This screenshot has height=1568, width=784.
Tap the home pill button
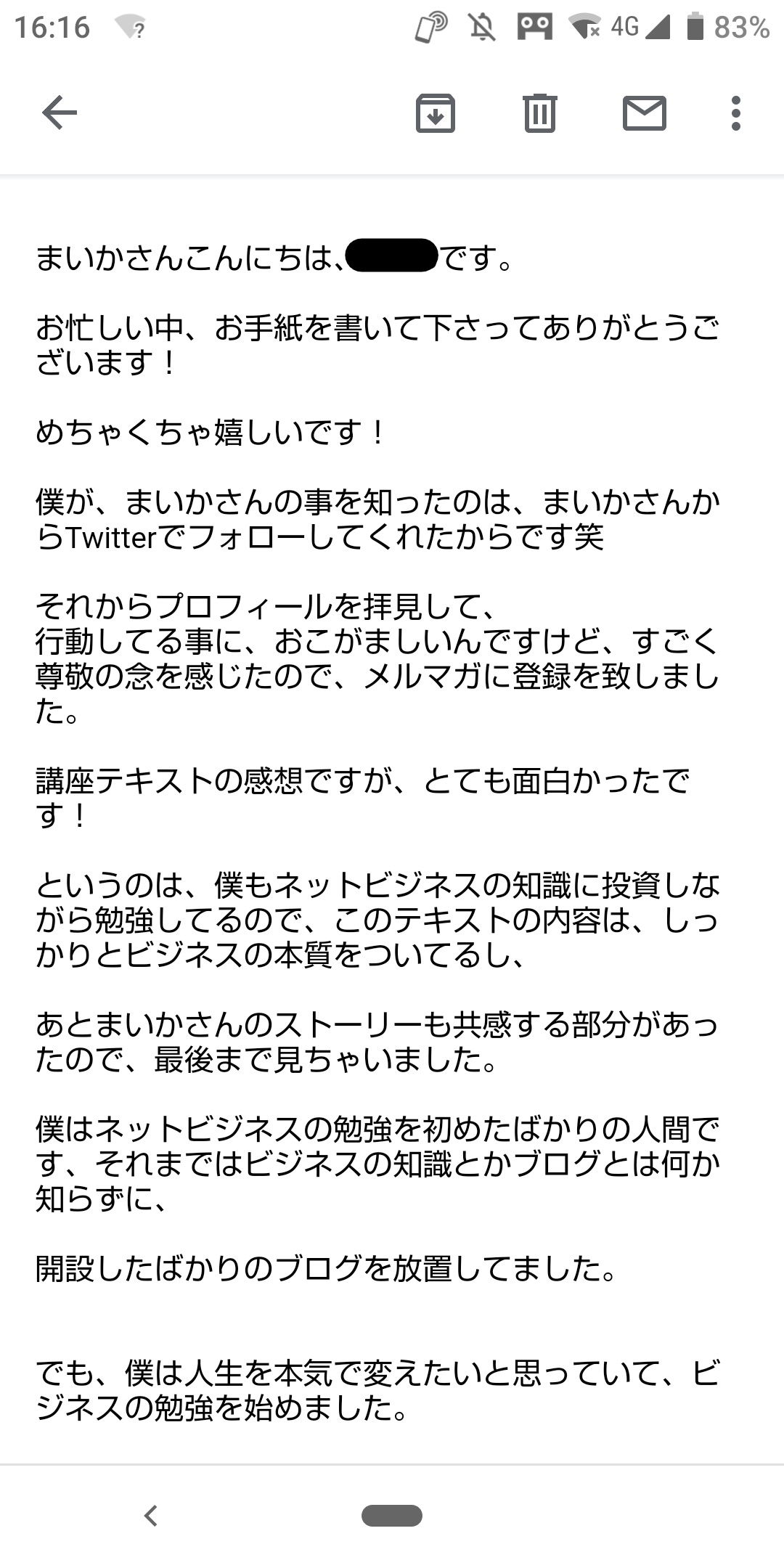coord(392,1516)
